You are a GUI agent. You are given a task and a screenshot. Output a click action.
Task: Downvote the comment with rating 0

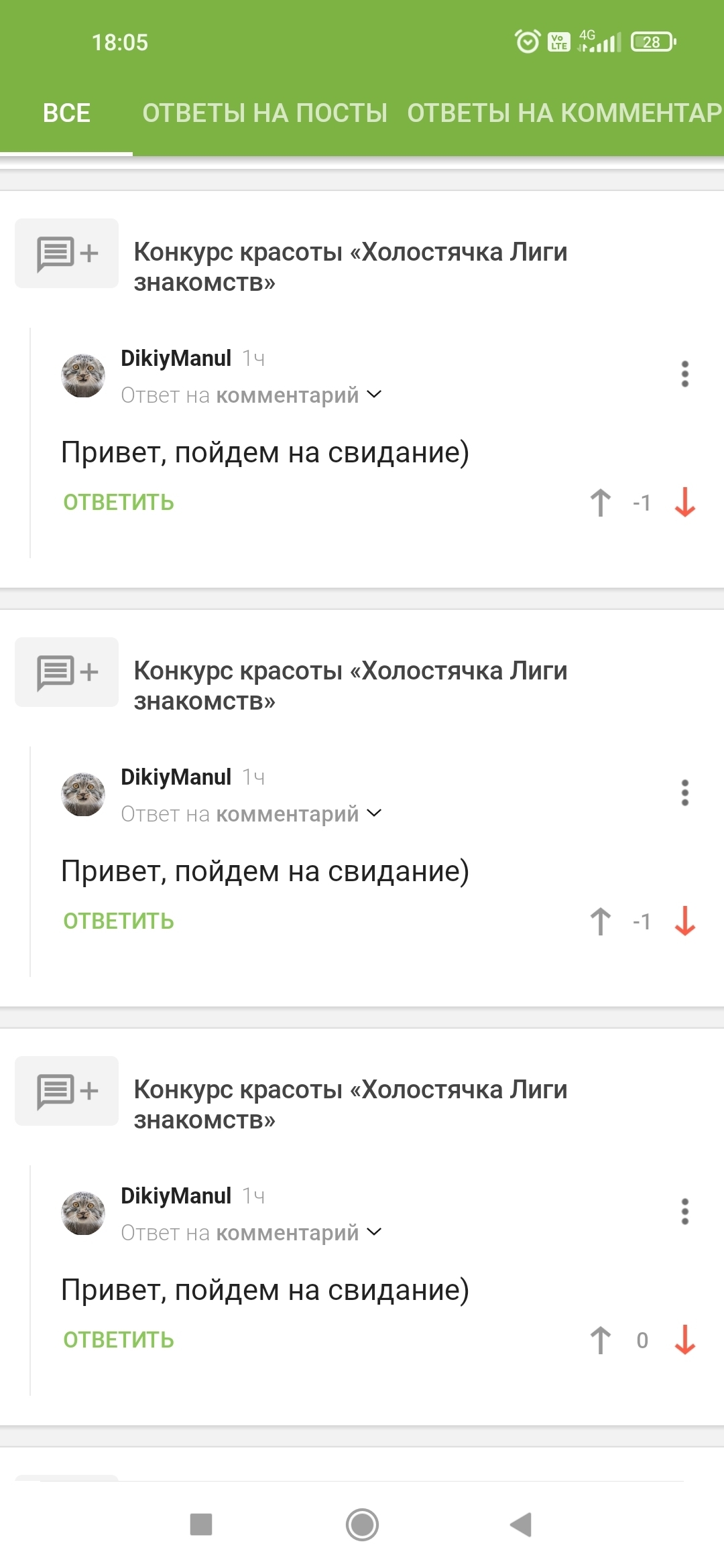point(685,1340)
